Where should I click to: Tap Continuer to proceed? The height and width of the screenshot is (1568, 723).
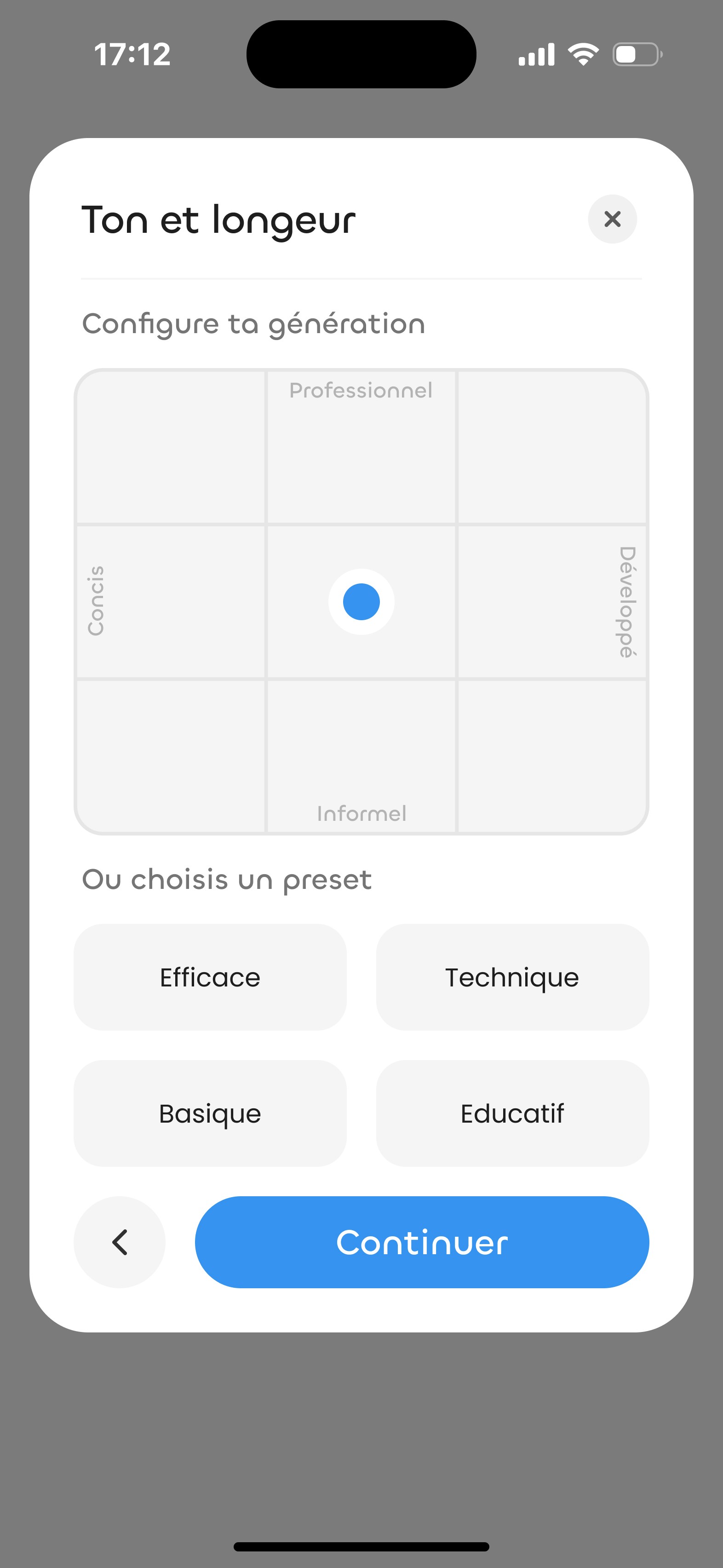coord(422,1242)
